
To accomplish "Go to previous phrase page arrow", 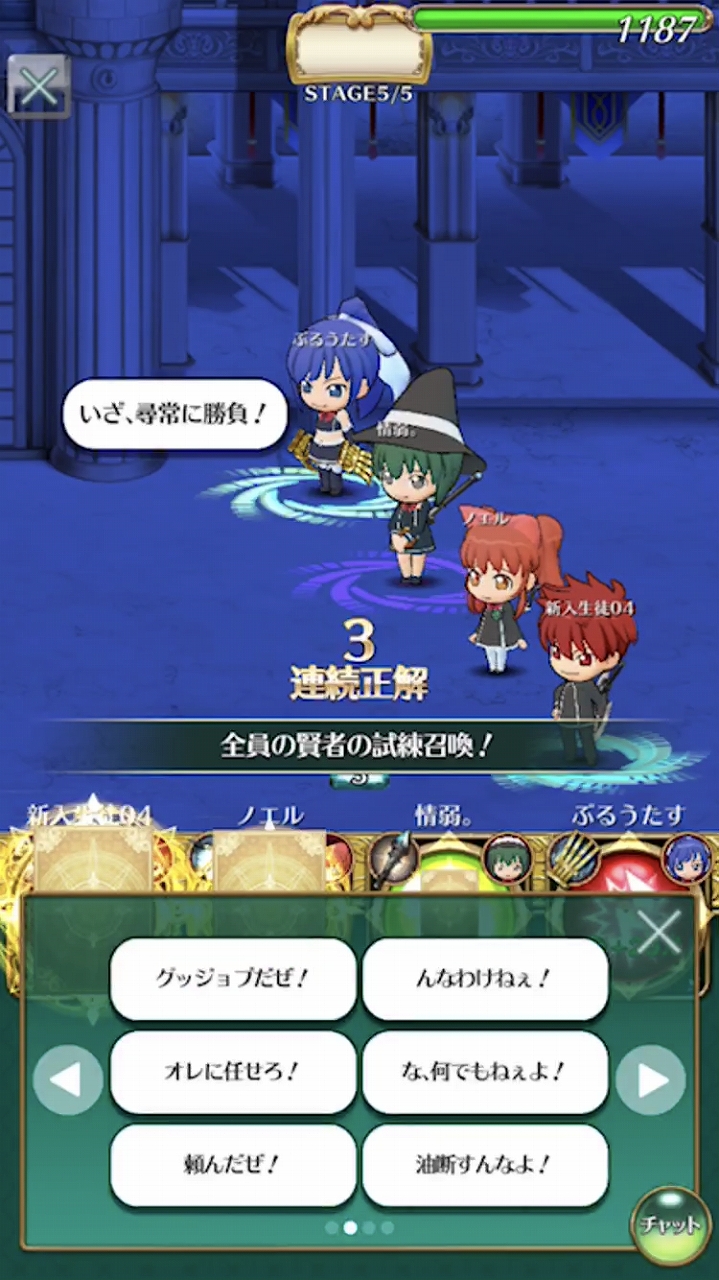I will (x=68, y=1080).
